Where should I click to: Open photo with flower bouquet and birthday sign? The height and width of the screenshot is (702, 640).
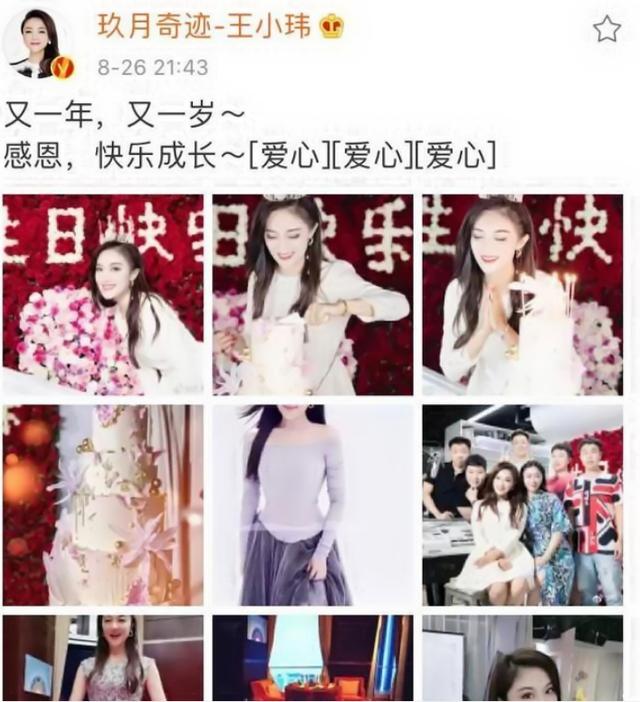[103, 295]
